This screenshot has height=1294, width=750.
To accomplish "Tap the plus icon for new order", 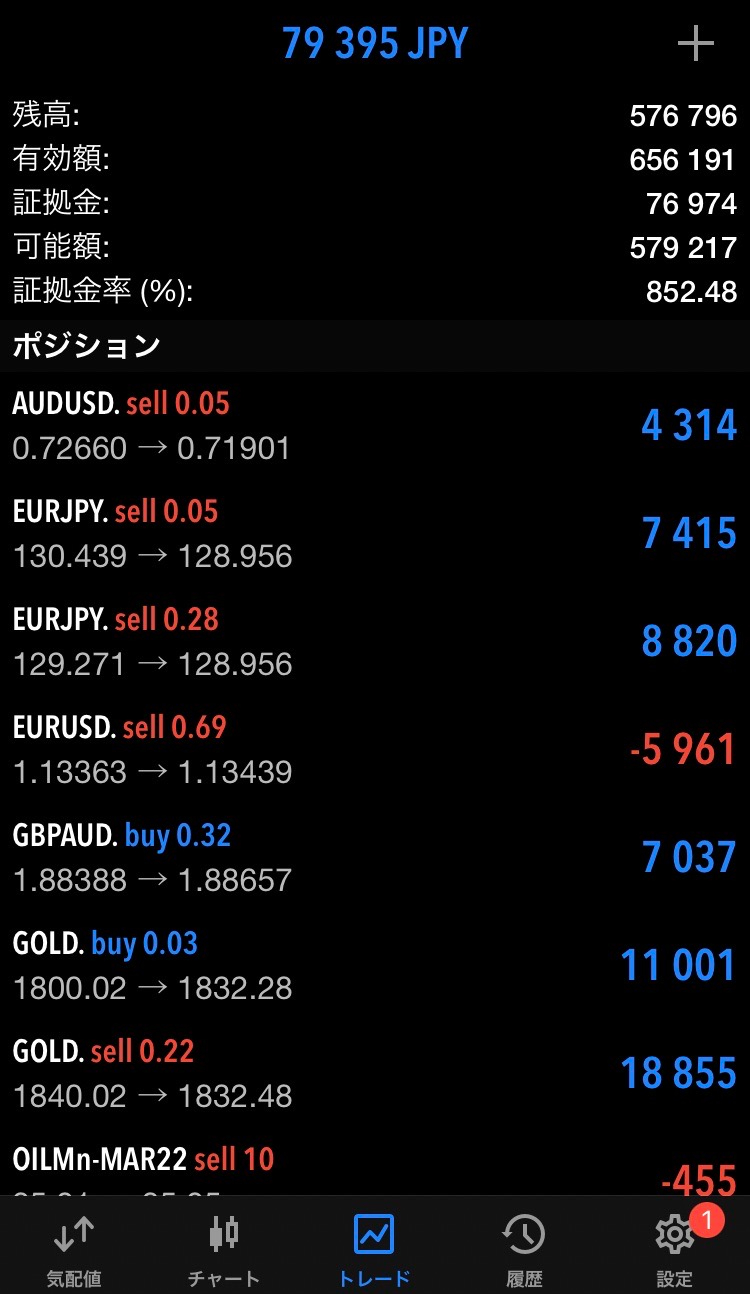I will click(x=696, y=44).
